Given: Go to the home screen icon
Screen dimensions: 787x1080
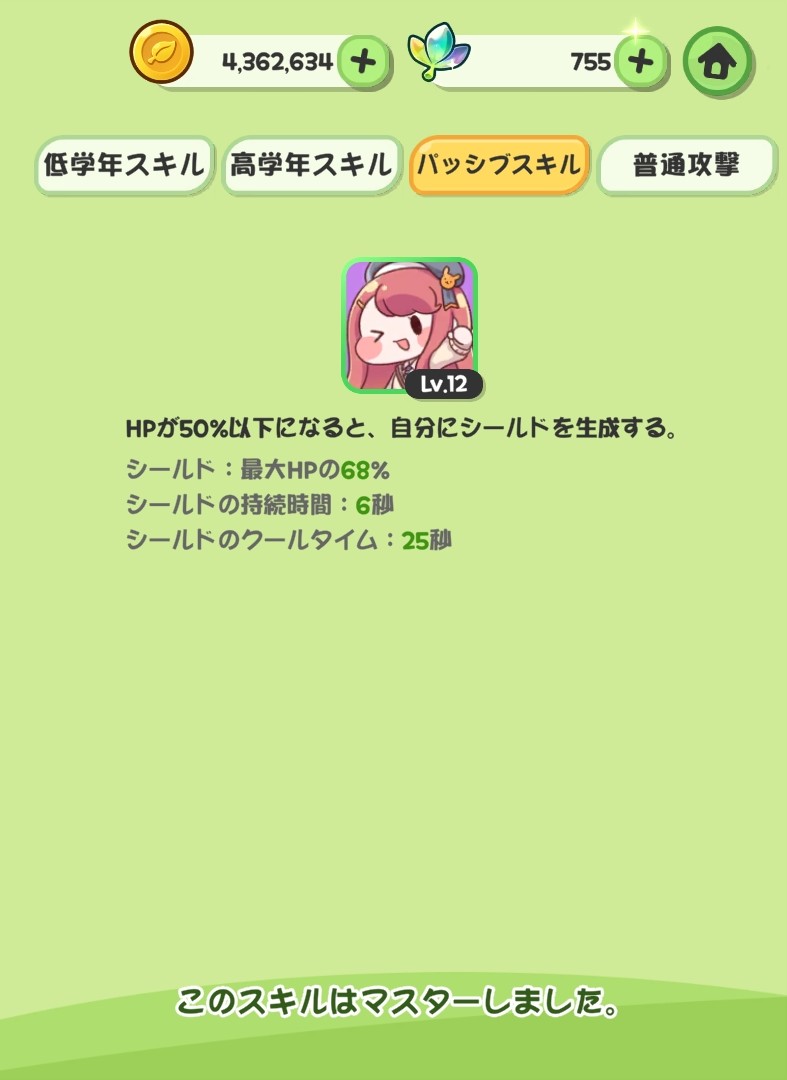Looking at the screenshot, I should (x=717, y=62).
